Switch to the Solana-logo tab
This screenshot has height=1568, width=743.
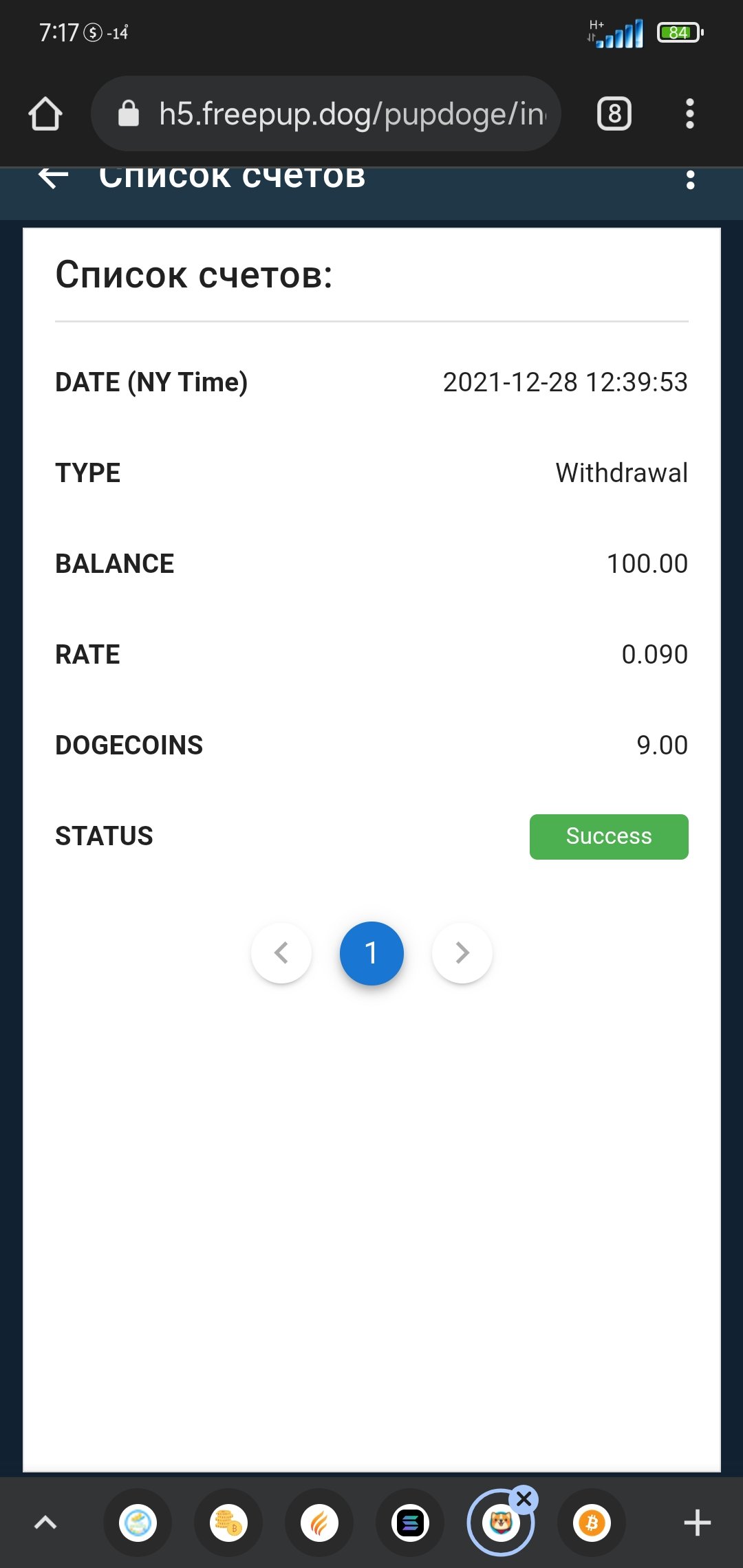[410, 1523]
